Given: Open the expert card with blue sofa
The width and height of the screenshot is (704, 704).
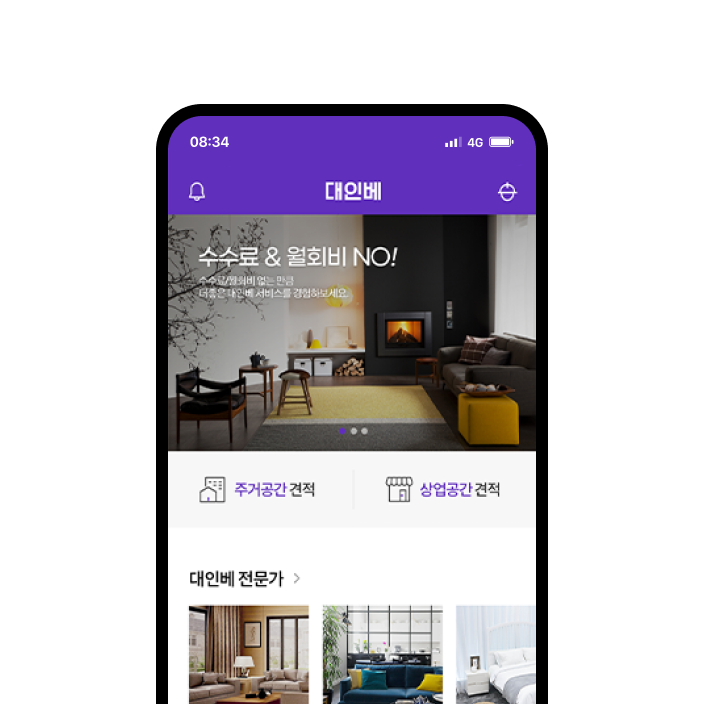Looking at the screenshot, I should (x=382, y=654).
